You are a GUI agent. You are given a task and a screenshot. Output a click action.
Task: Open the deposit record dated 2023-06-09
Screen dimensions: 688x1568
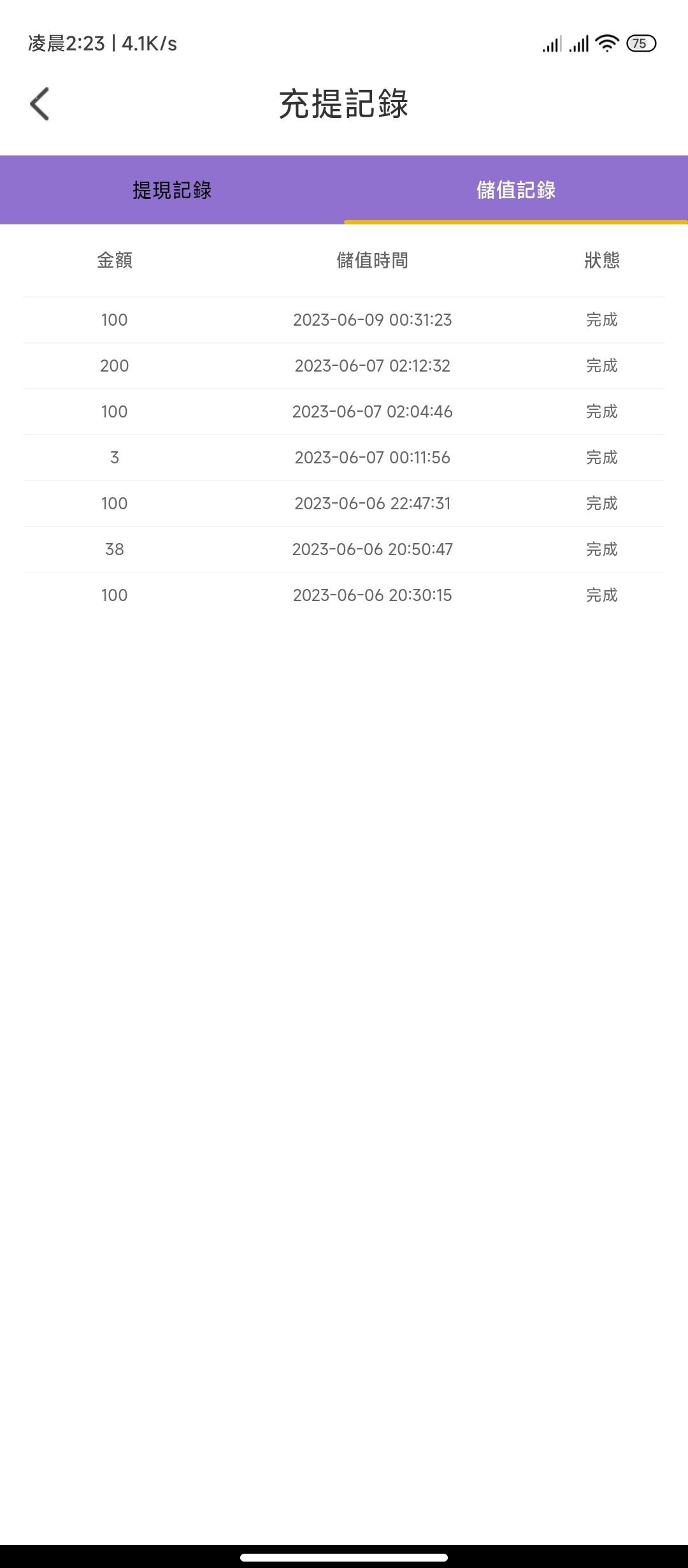344,320
